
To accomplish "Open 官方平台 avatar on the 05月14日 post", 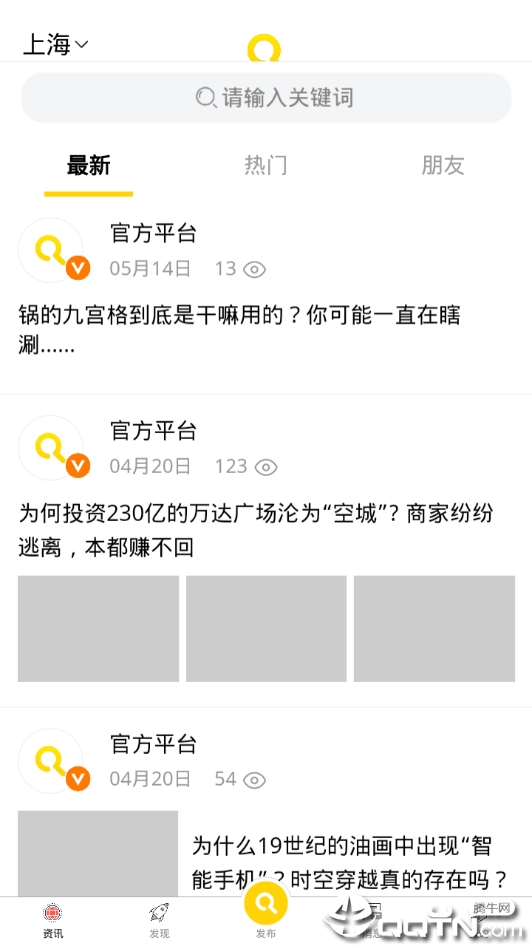I will click(x=51, y=250).
